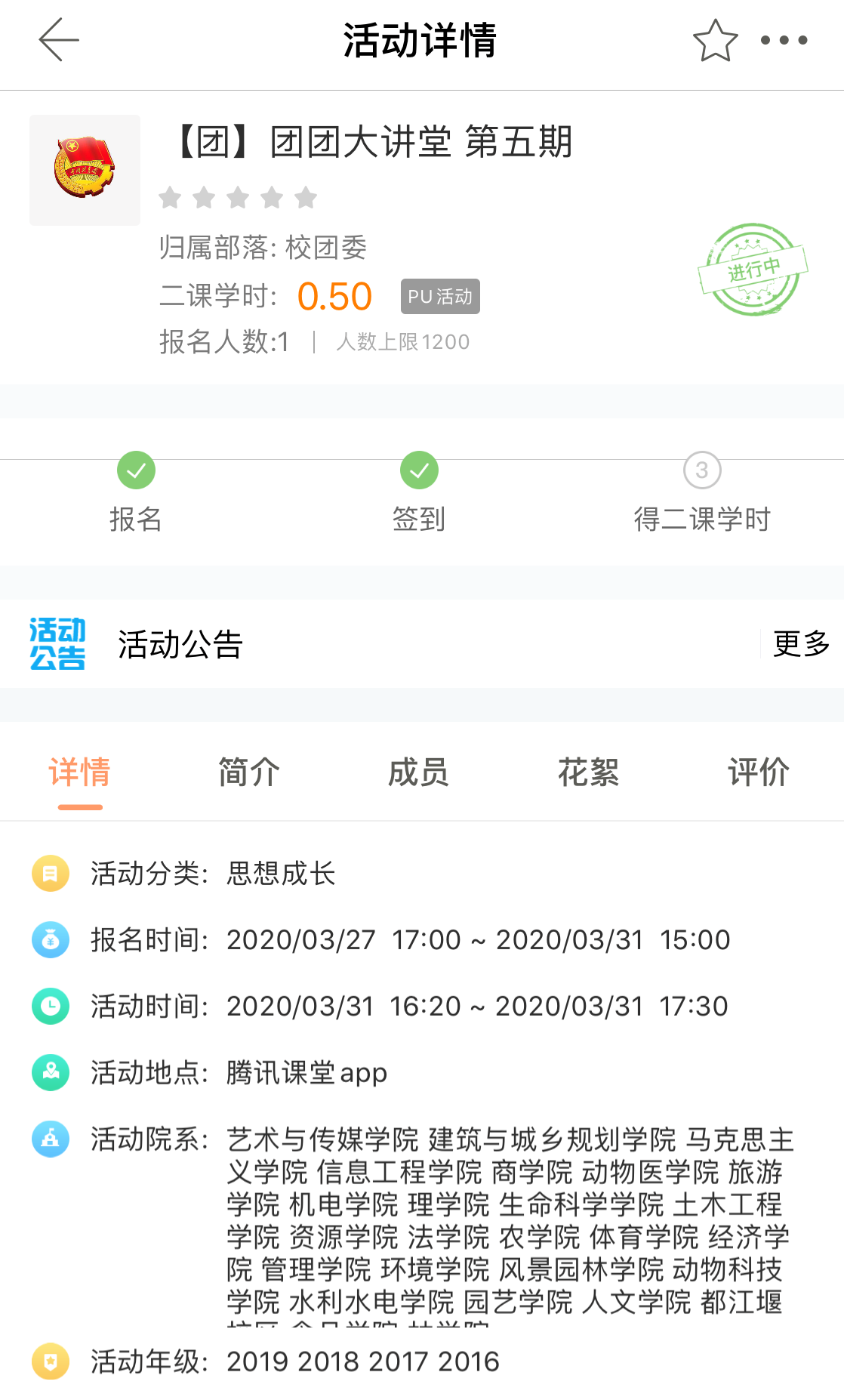Open the three-dot overflow menu
Image resolution: width=844 pixels, height=1400 pixels.
pyautogui.click(x=784, y=41)
